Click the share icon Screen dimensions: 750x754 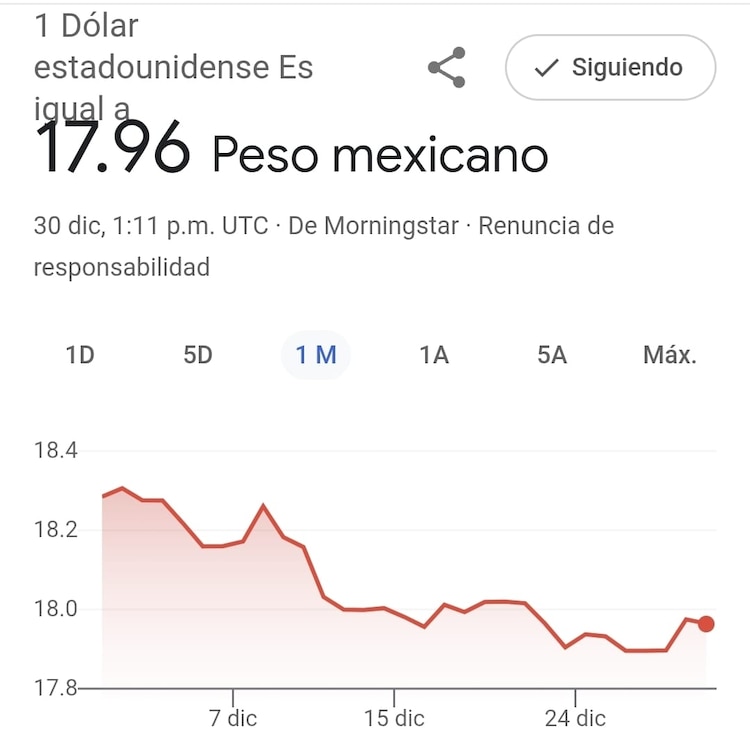[x=448, y=68]
